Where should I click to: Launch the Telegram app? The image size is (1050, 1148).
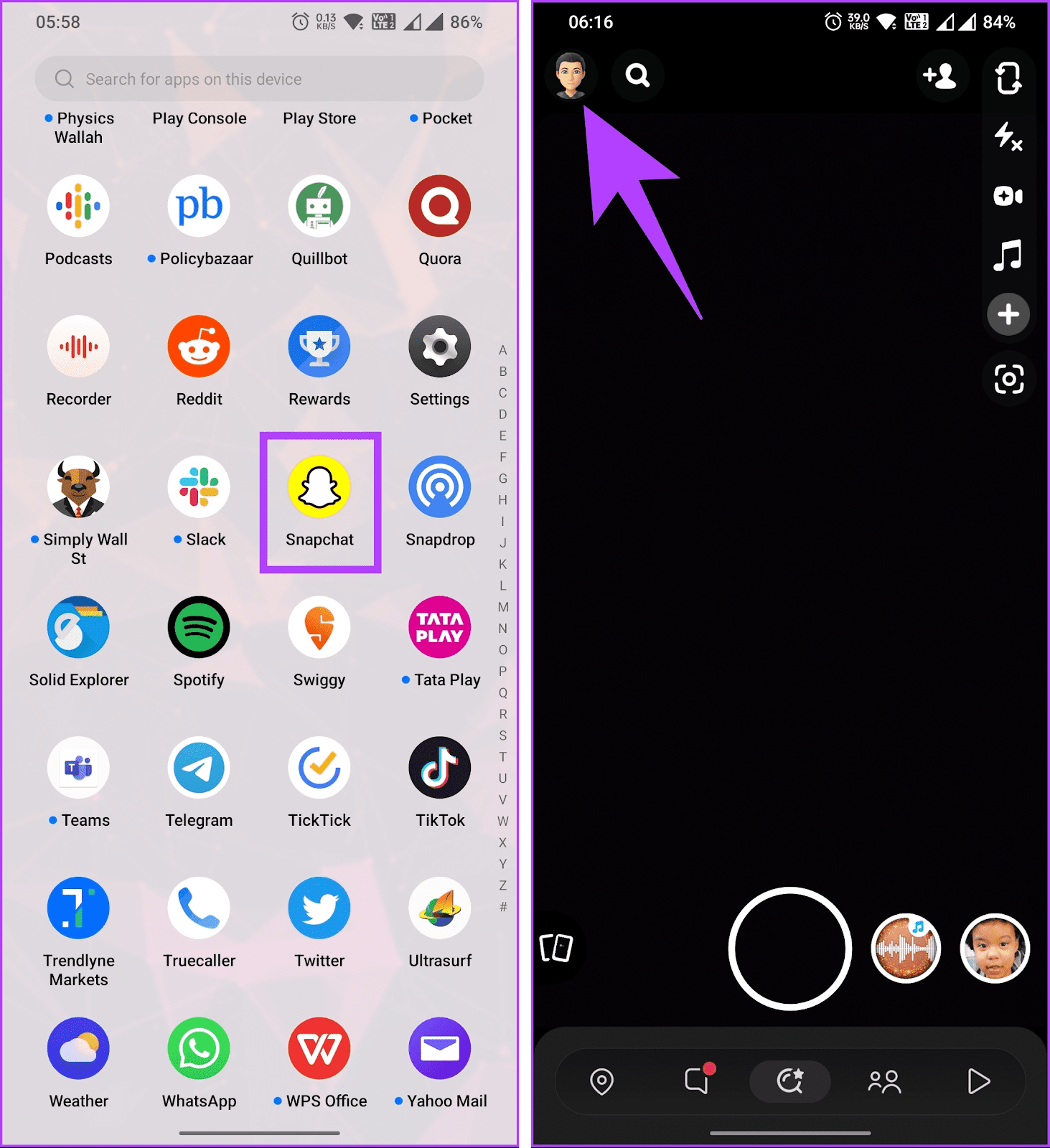click(x=199, y=768)
